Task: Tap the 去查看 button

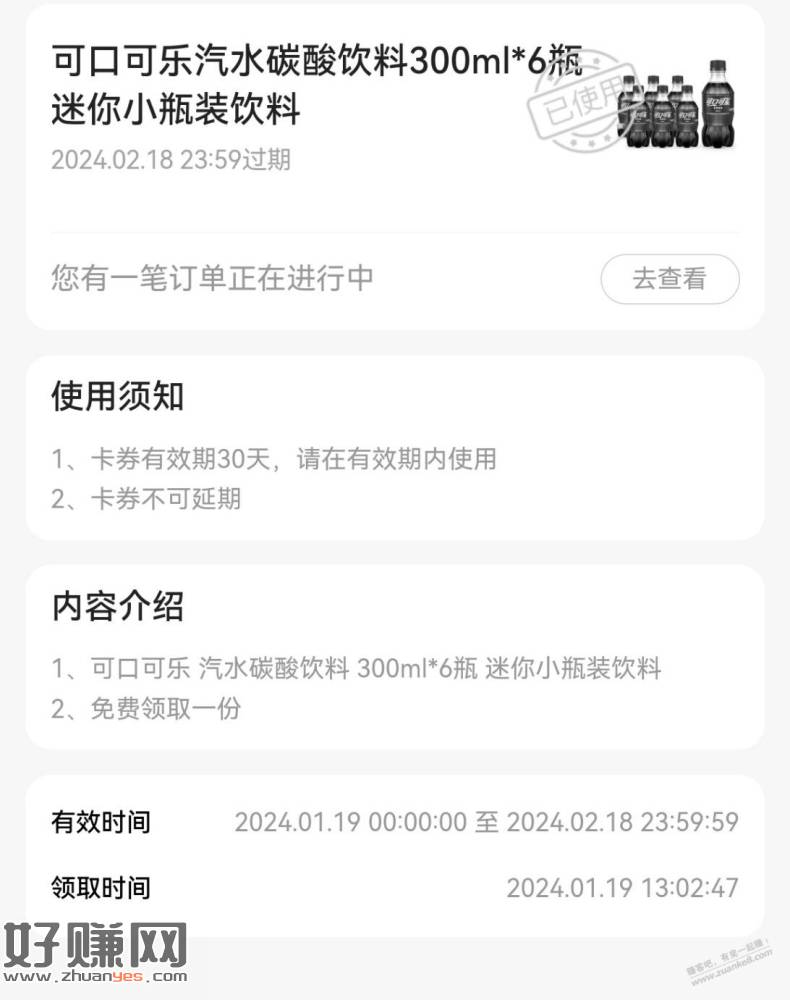Action: click(x=669, y=279)
